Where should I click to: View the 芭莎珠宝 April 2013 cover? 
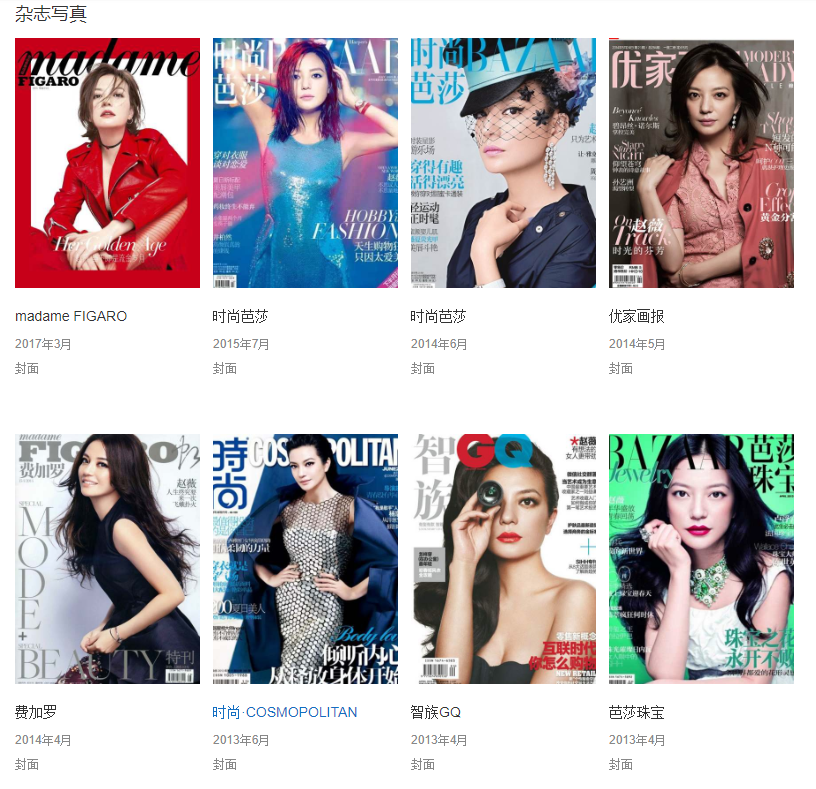click(x=701, y=559)
